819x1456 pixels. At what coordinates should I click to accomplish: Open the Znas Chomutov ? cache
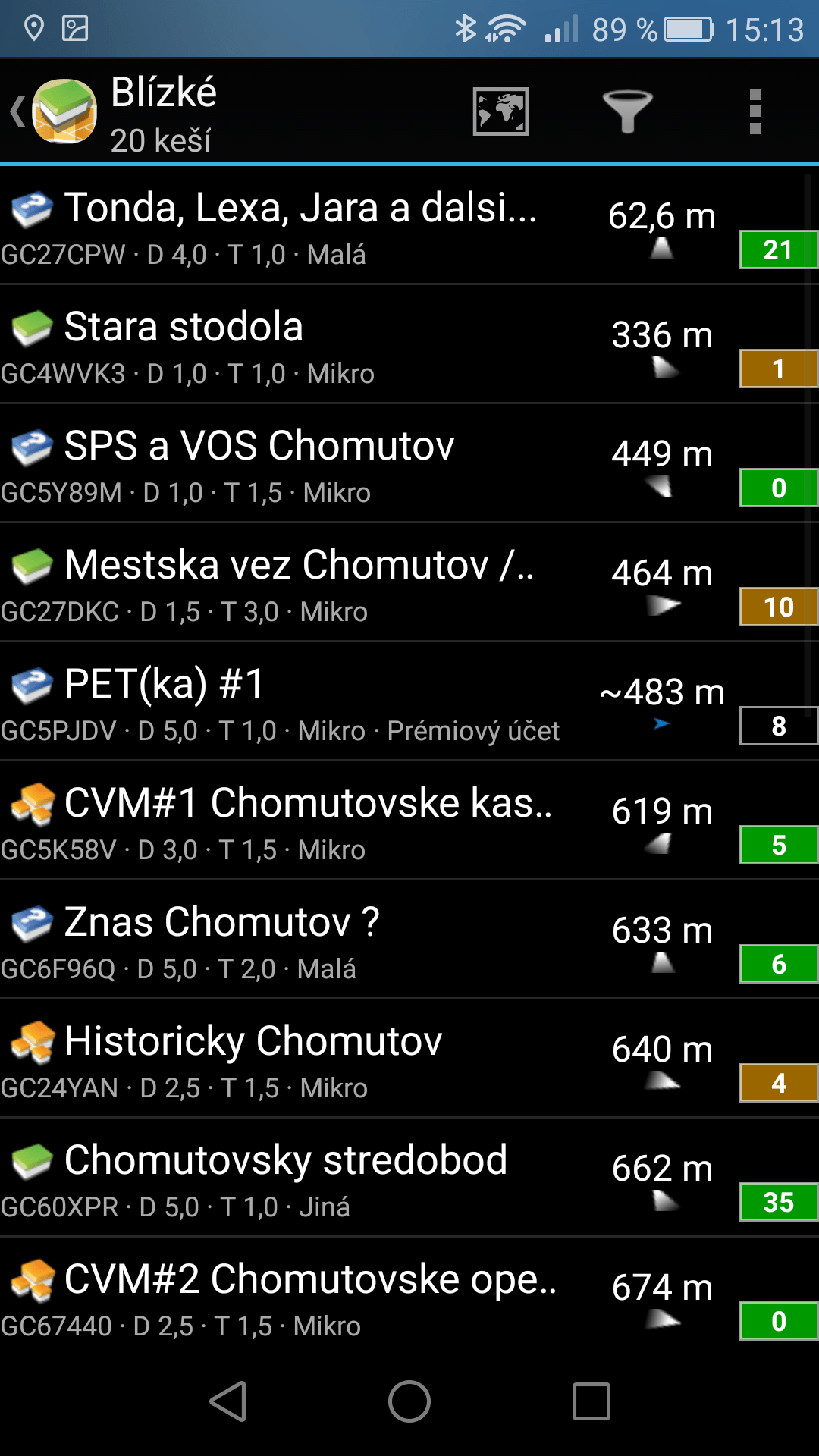point(409,940)
